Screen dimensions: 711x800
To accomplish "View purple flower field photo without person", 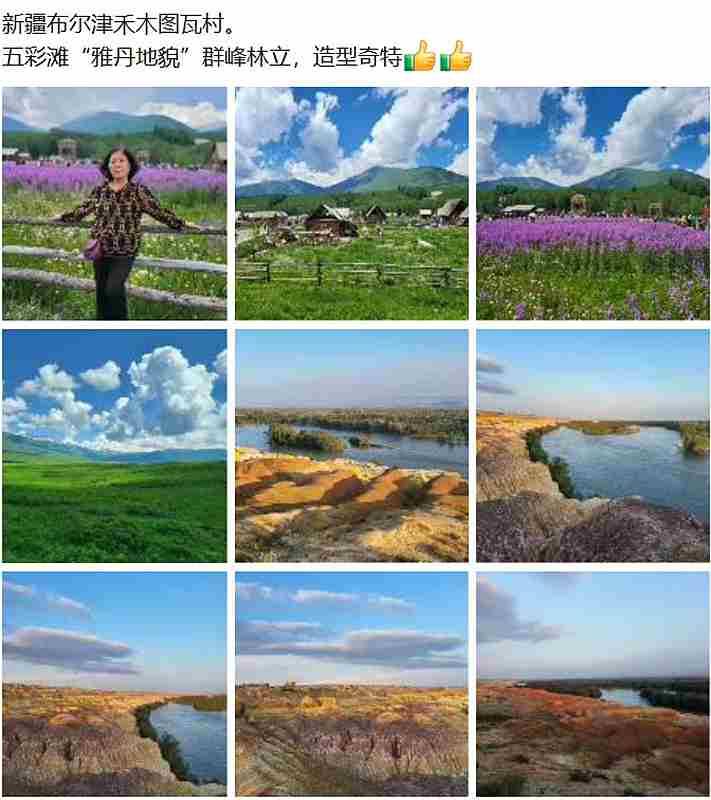I will coord(592,203).
